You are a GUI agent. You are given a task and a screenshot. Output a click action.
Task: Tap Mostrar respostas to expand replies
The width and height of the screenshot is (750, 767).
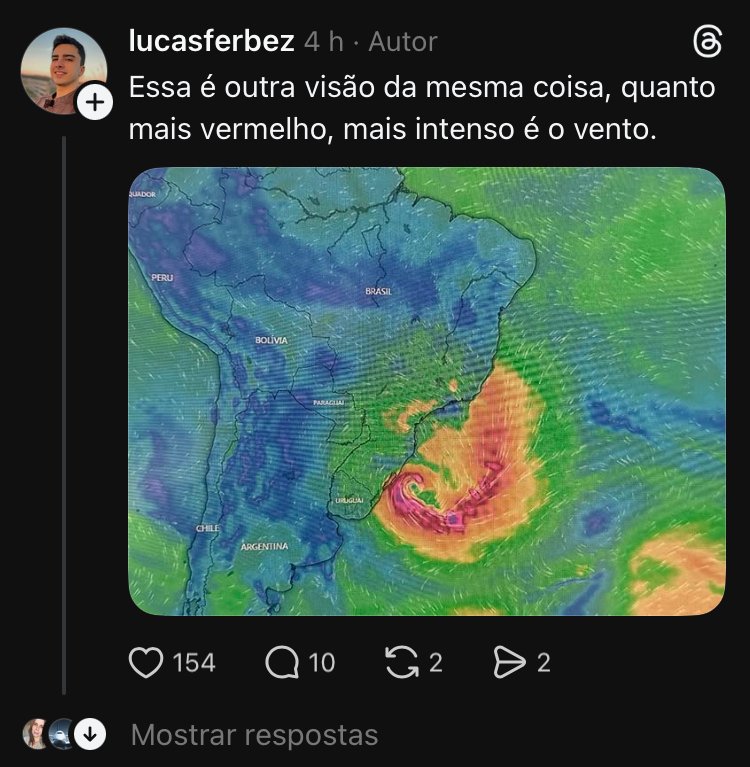(254, 735)
